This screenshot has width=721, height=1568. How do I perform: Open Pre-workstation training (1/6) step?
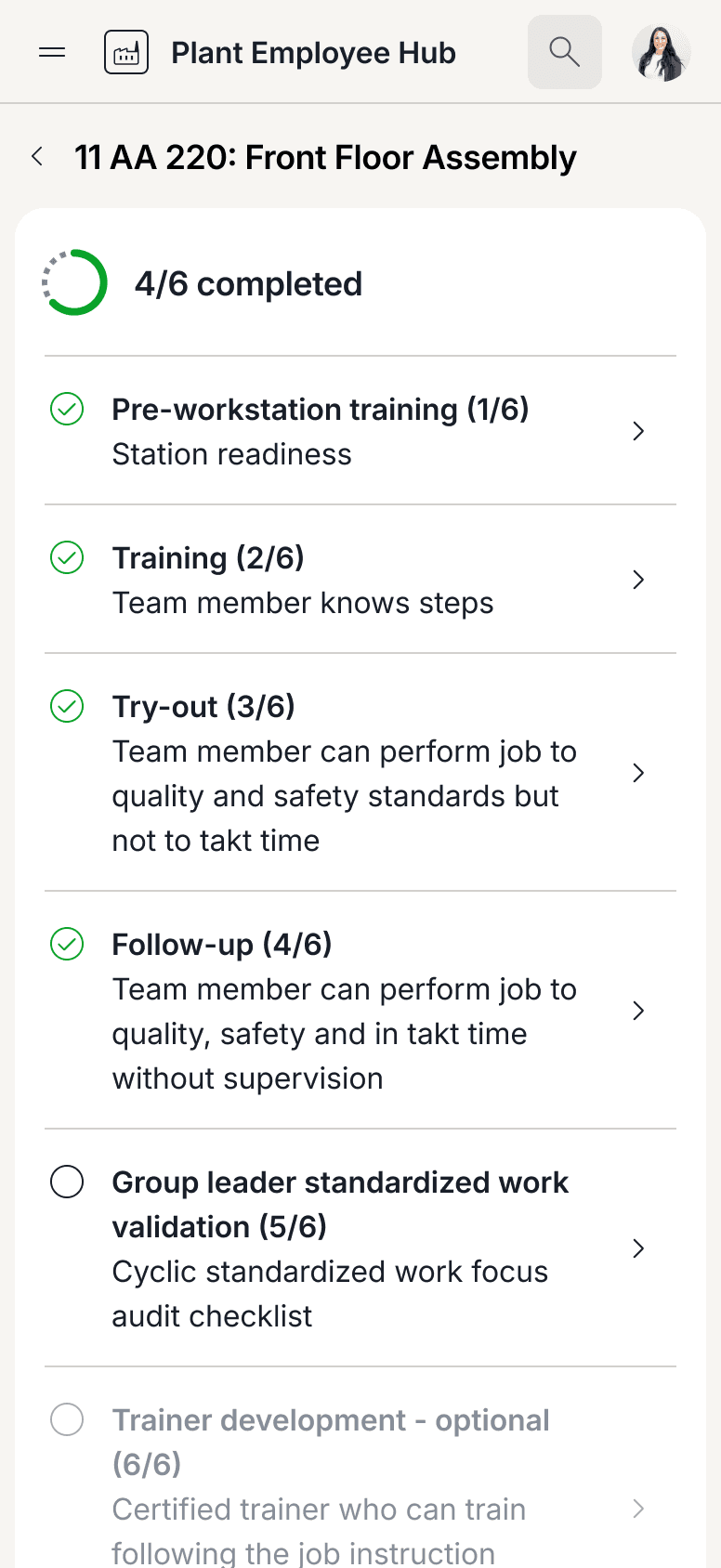pos(360,431)
